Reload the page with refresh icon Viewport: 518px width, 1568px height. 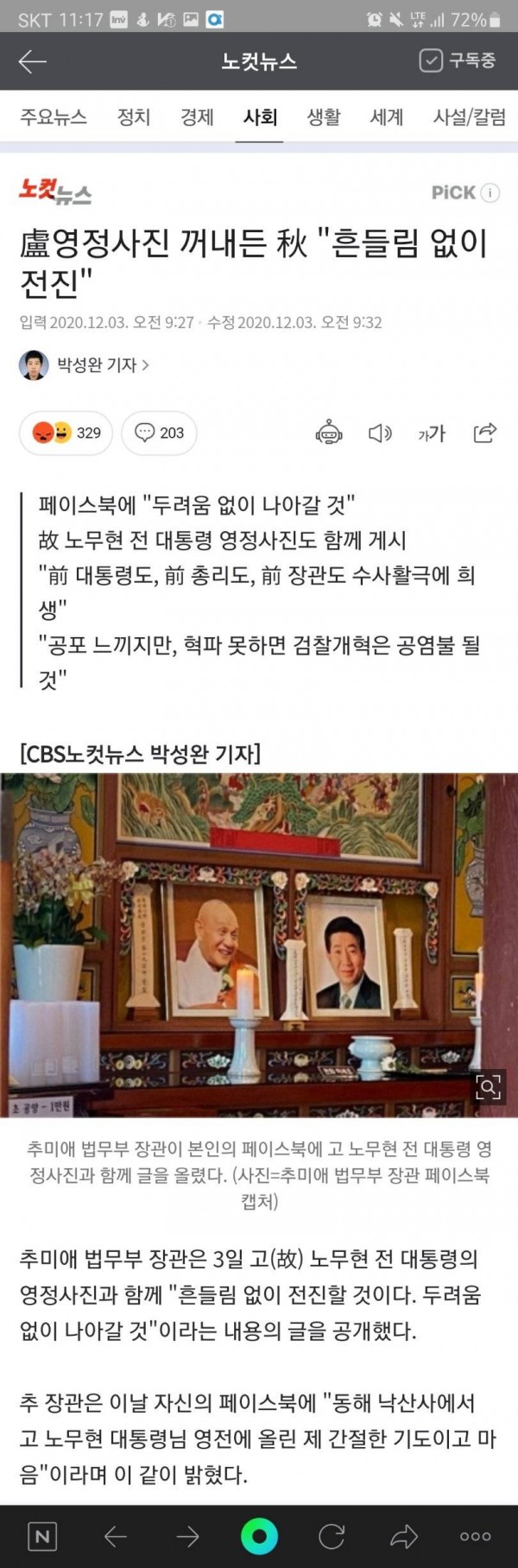click(332, 1536)
